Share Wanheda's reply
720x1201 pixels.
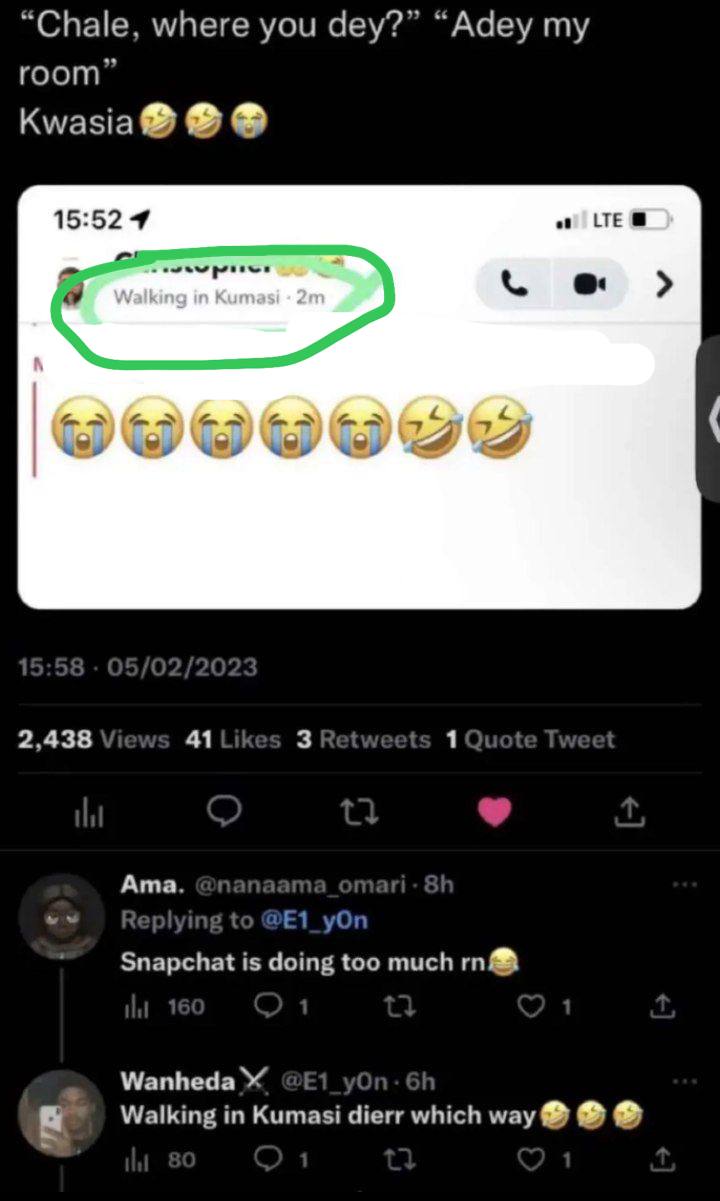[x=662, y=1160]
